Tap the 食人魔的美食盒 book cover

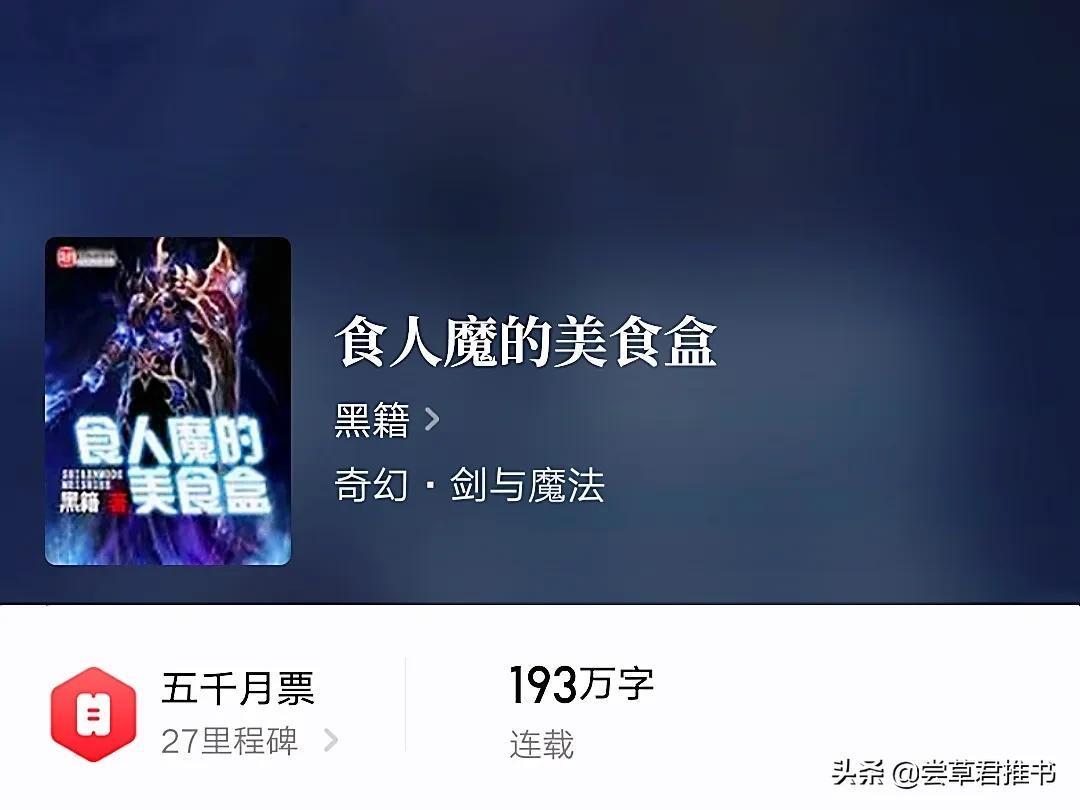coord(168,401)
